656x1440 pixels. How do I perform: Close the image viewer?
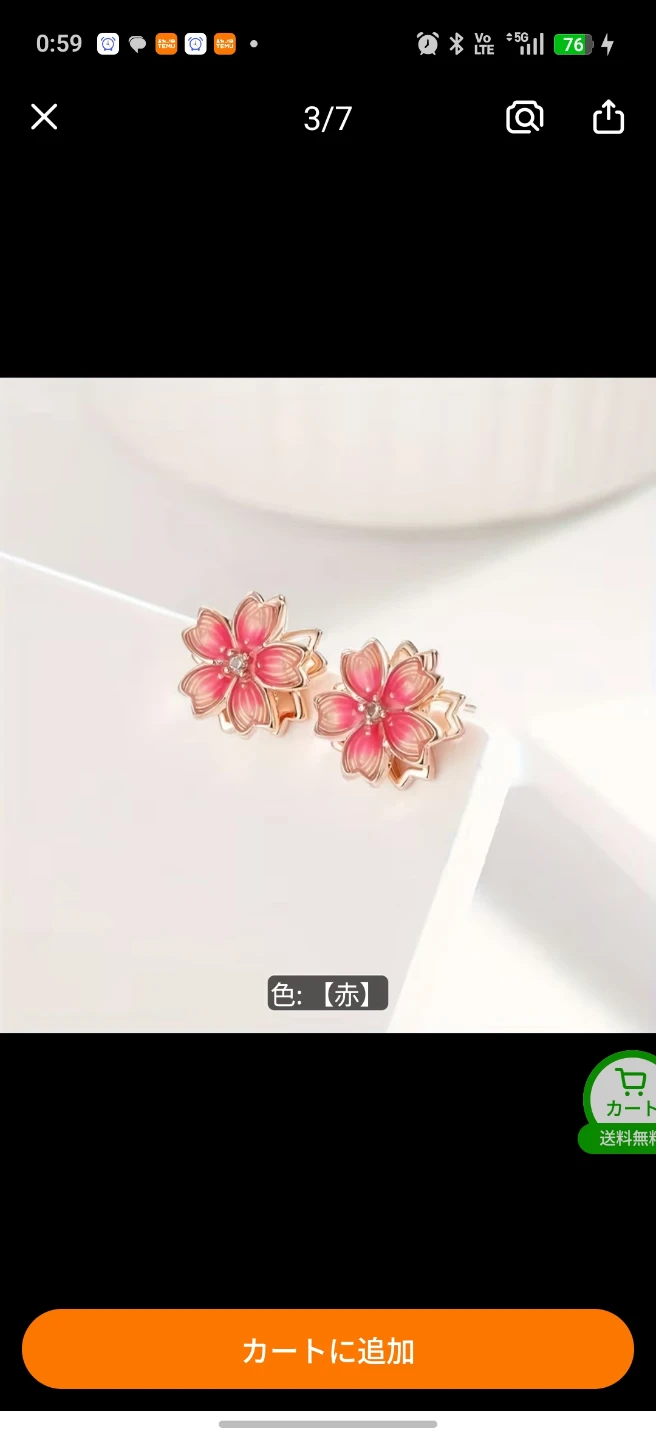pos(44,118)
